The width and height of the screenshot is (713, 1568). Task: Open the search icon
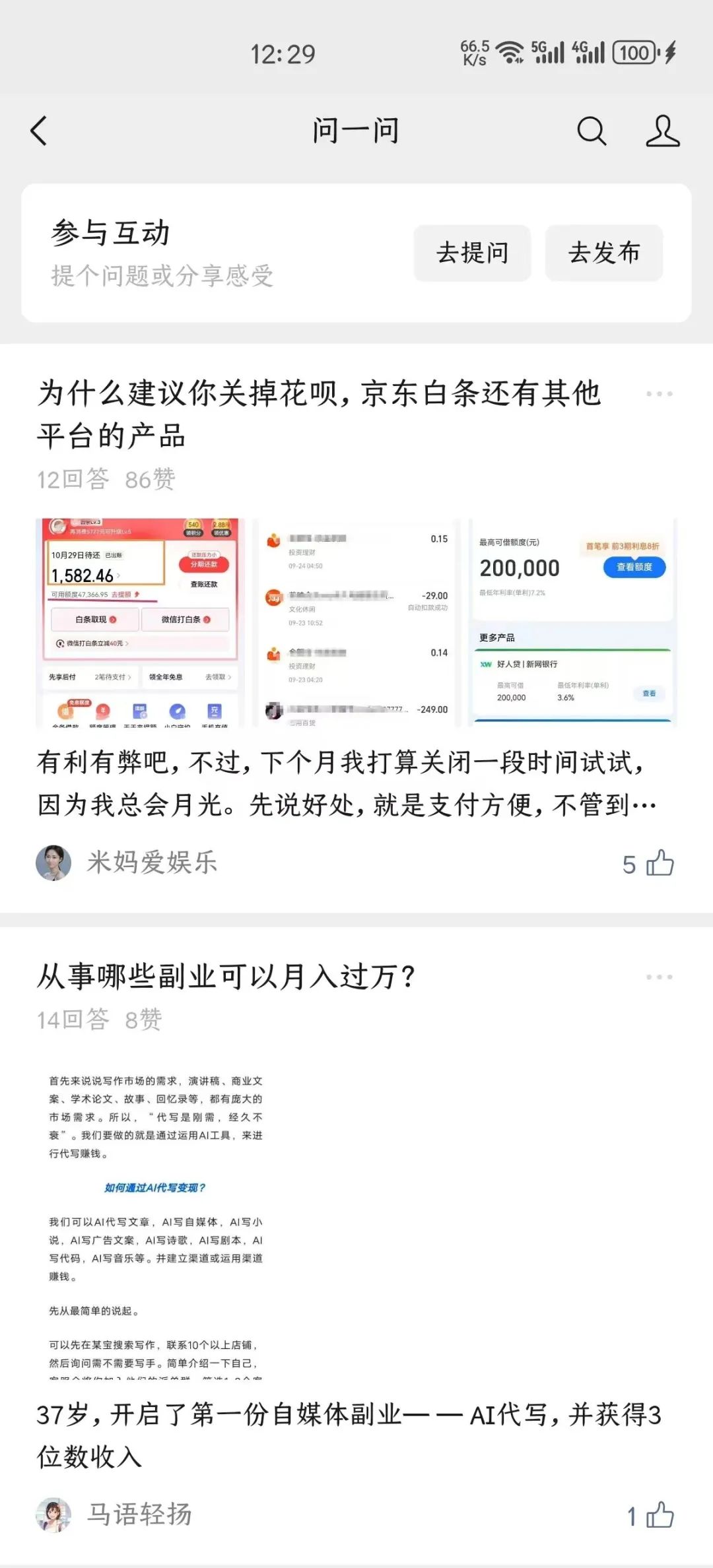tap(591, 131)
